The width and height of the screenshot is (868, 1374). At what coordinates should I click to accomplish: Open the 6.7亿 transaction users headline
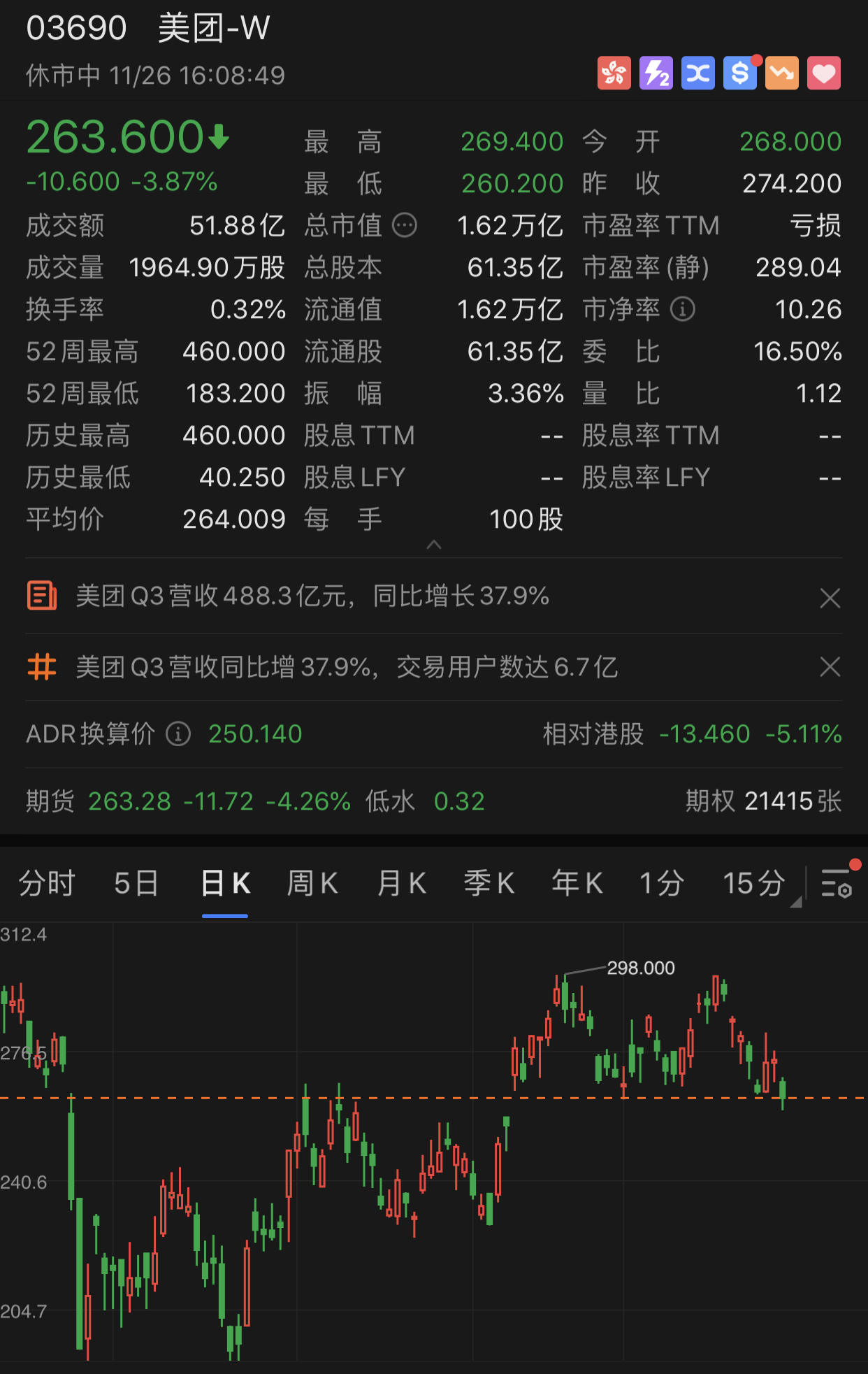346,667
